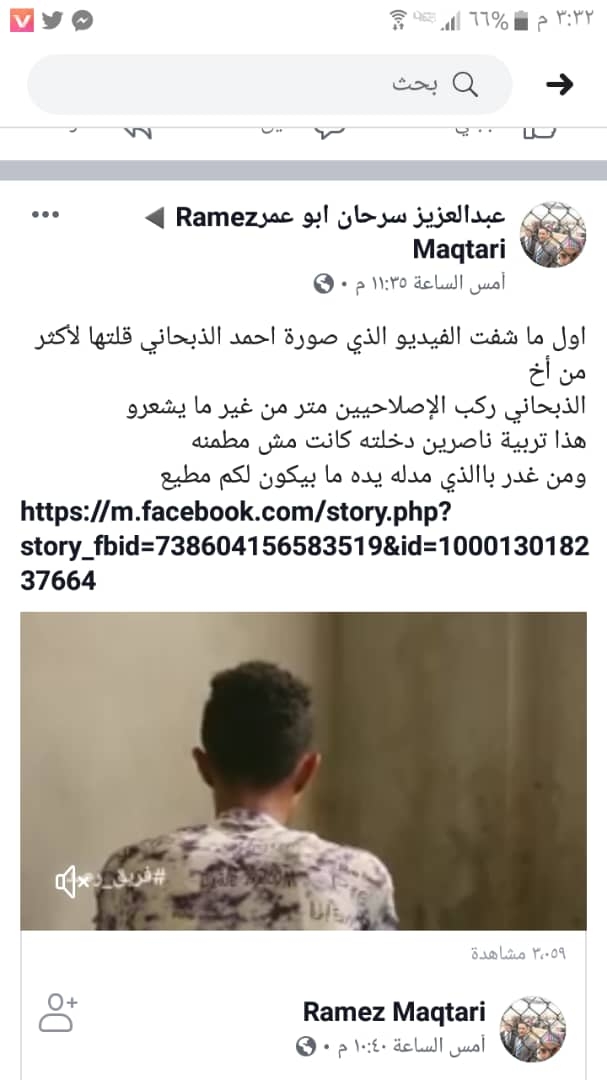Tap the add friend icon next to Ramez Maqtari
Screen dimensions: 607x1080
pyautogui.click(x=58, y=1012)
